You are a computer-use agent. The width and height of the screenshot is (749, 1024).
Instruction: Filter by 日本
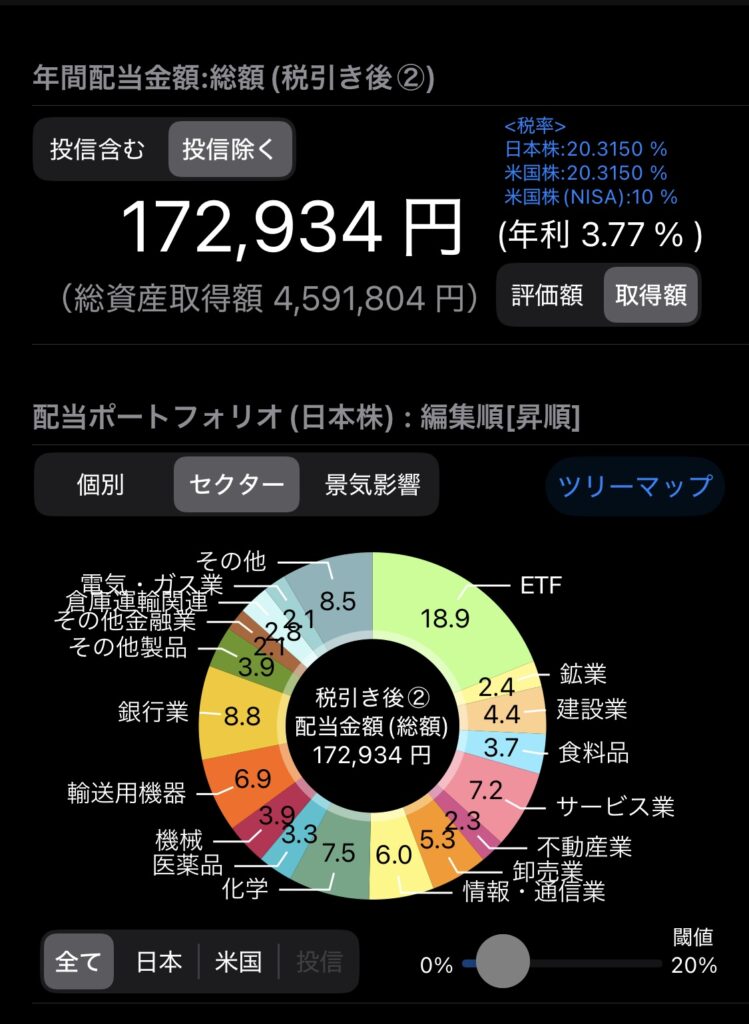(x=159, y=962)
